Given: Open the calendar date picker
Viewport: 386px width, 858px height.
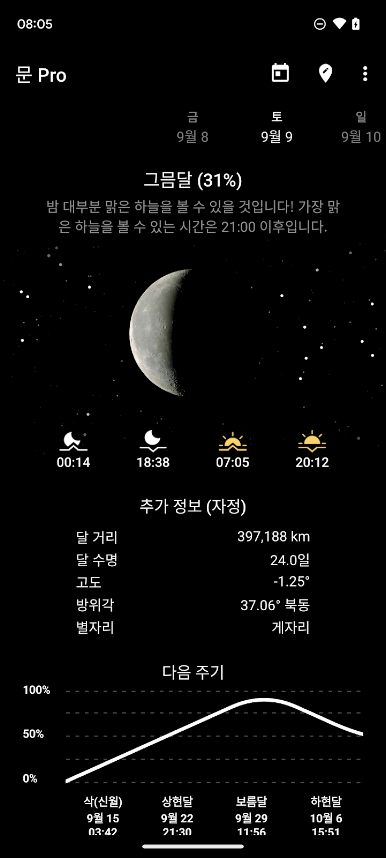Looking at the screenshot, I should [280, 73].
